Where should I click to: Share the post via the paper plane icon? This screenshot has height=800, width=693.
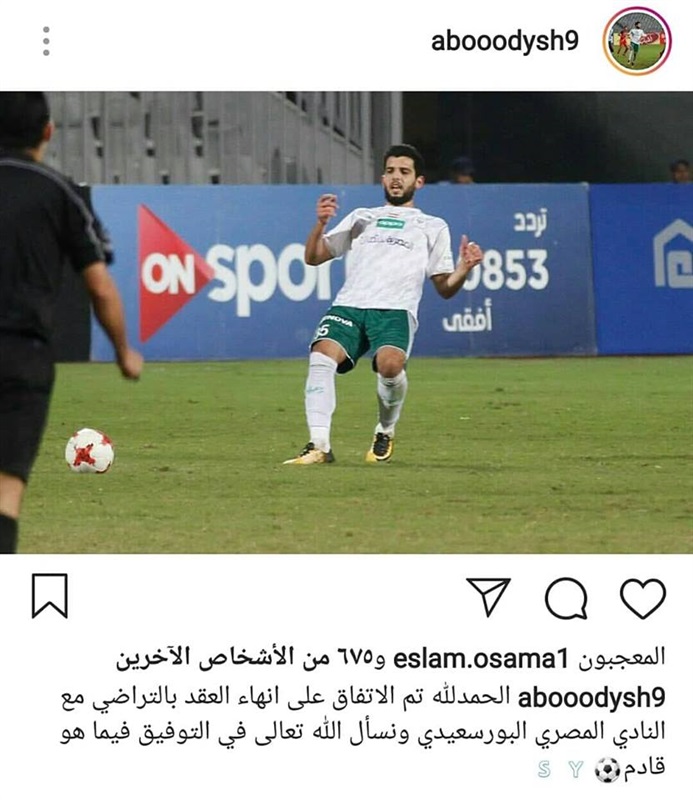488,597
